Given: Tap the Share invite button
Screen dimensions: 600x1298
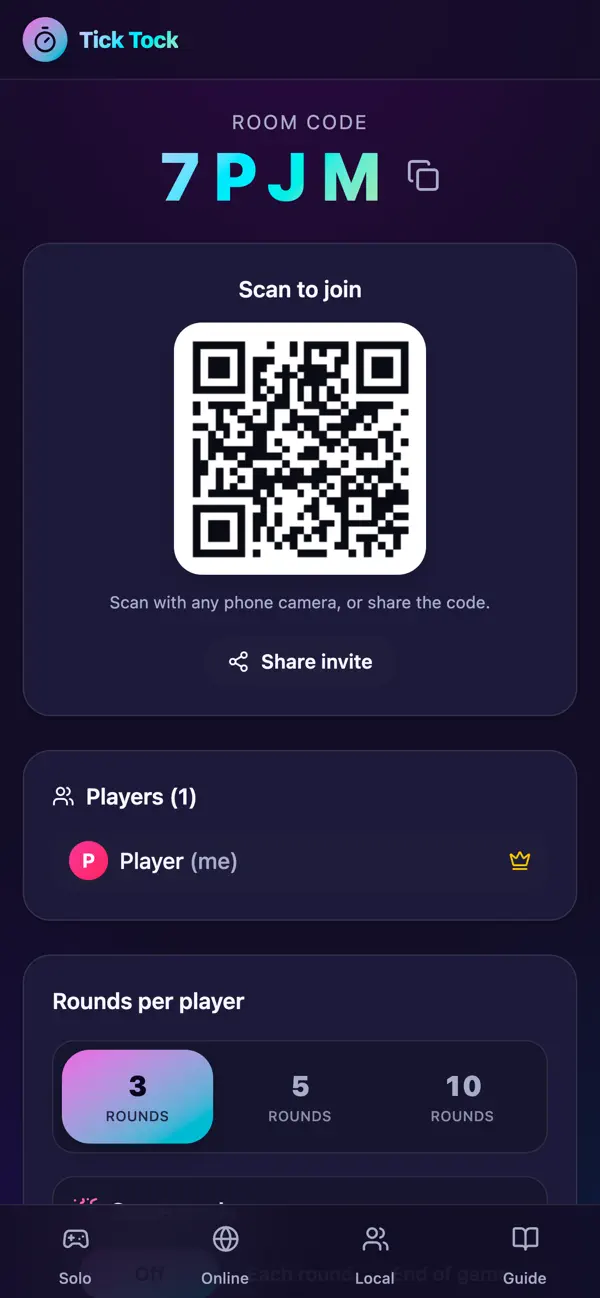Looking at the screenshot, I should pos(300,662).
